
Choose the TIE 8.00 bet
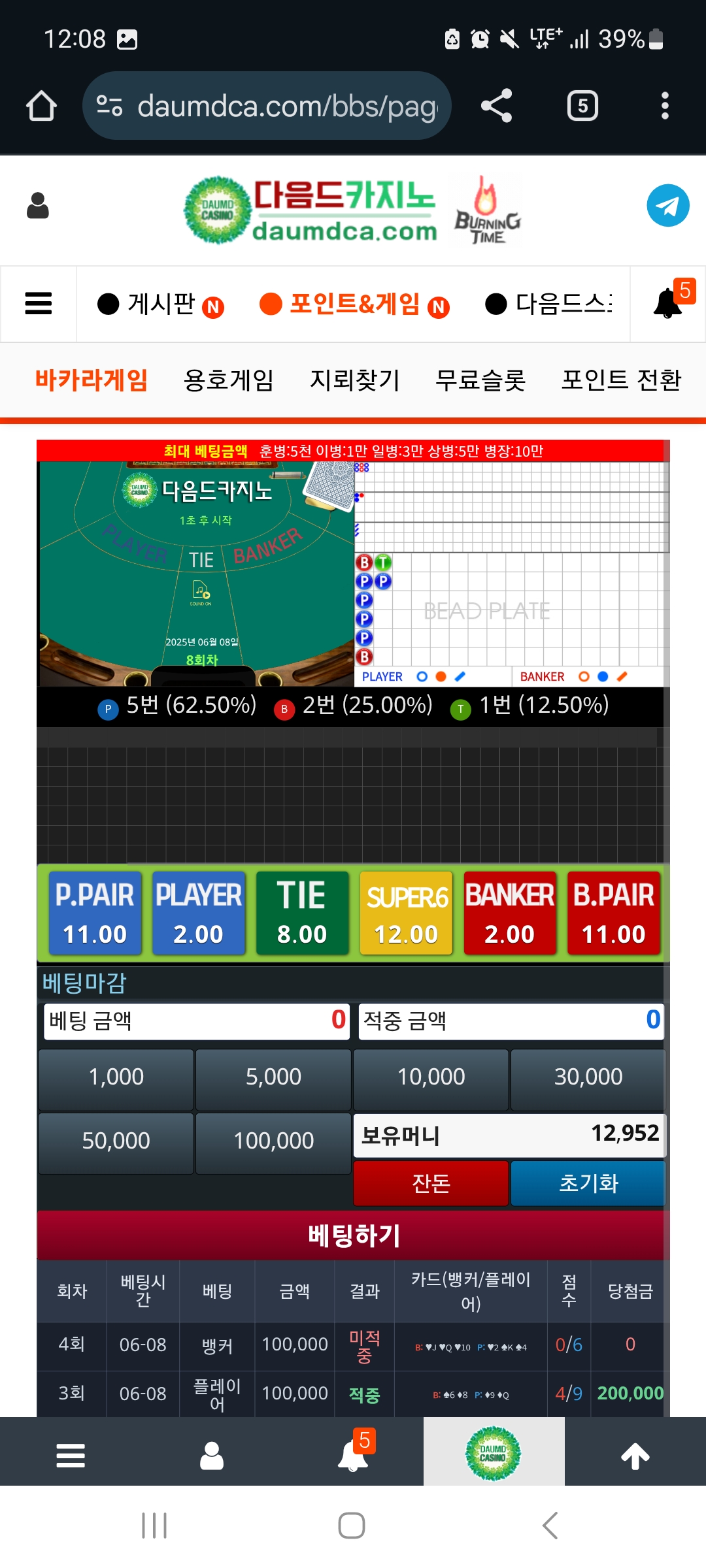(302, 913)
